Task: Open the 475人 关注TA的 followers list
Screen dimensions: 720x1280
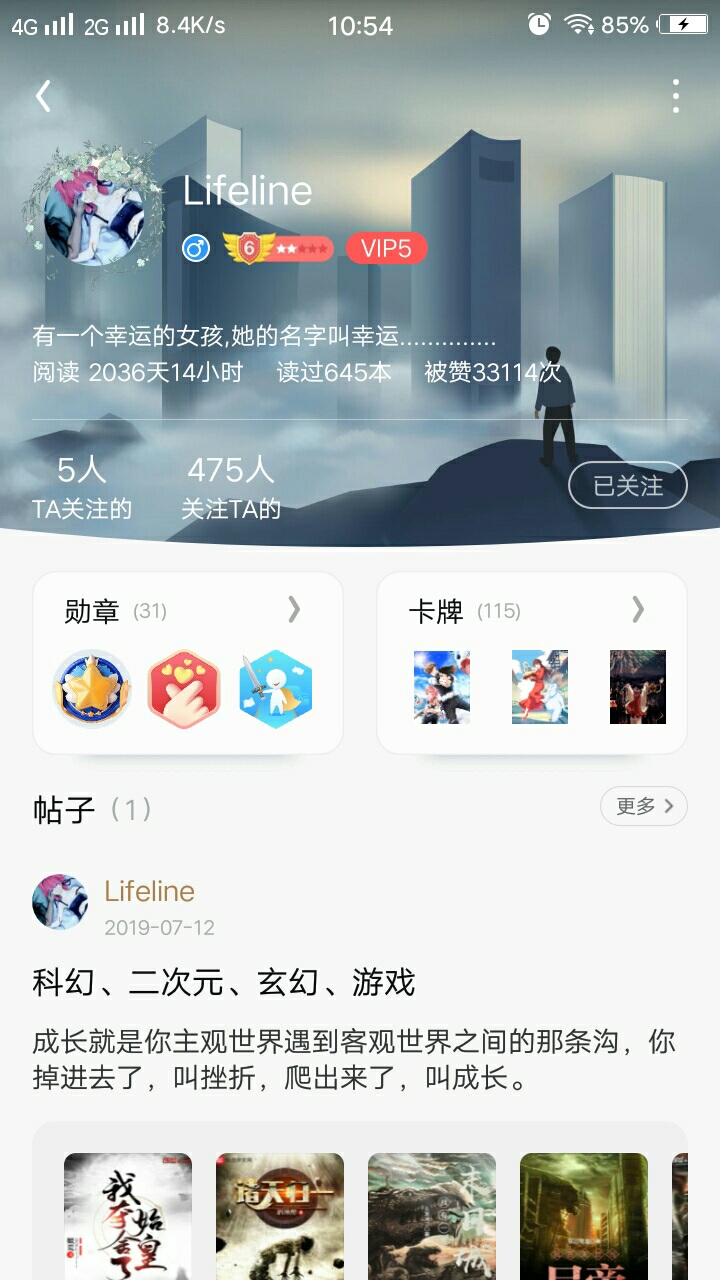Action: [x=231, y=487]
